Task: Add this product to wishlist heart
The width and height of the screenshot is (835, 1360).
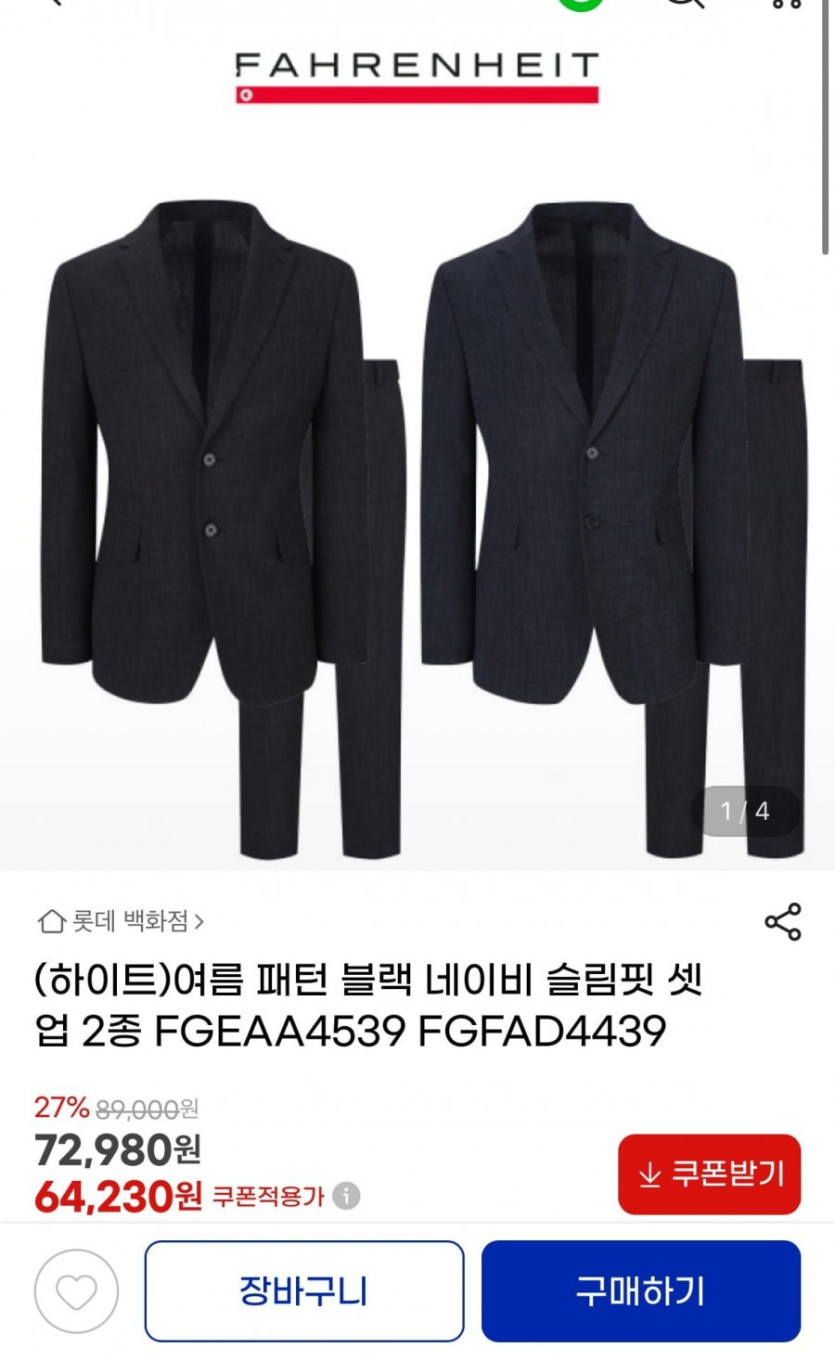Action: [x=76, y=1292]
